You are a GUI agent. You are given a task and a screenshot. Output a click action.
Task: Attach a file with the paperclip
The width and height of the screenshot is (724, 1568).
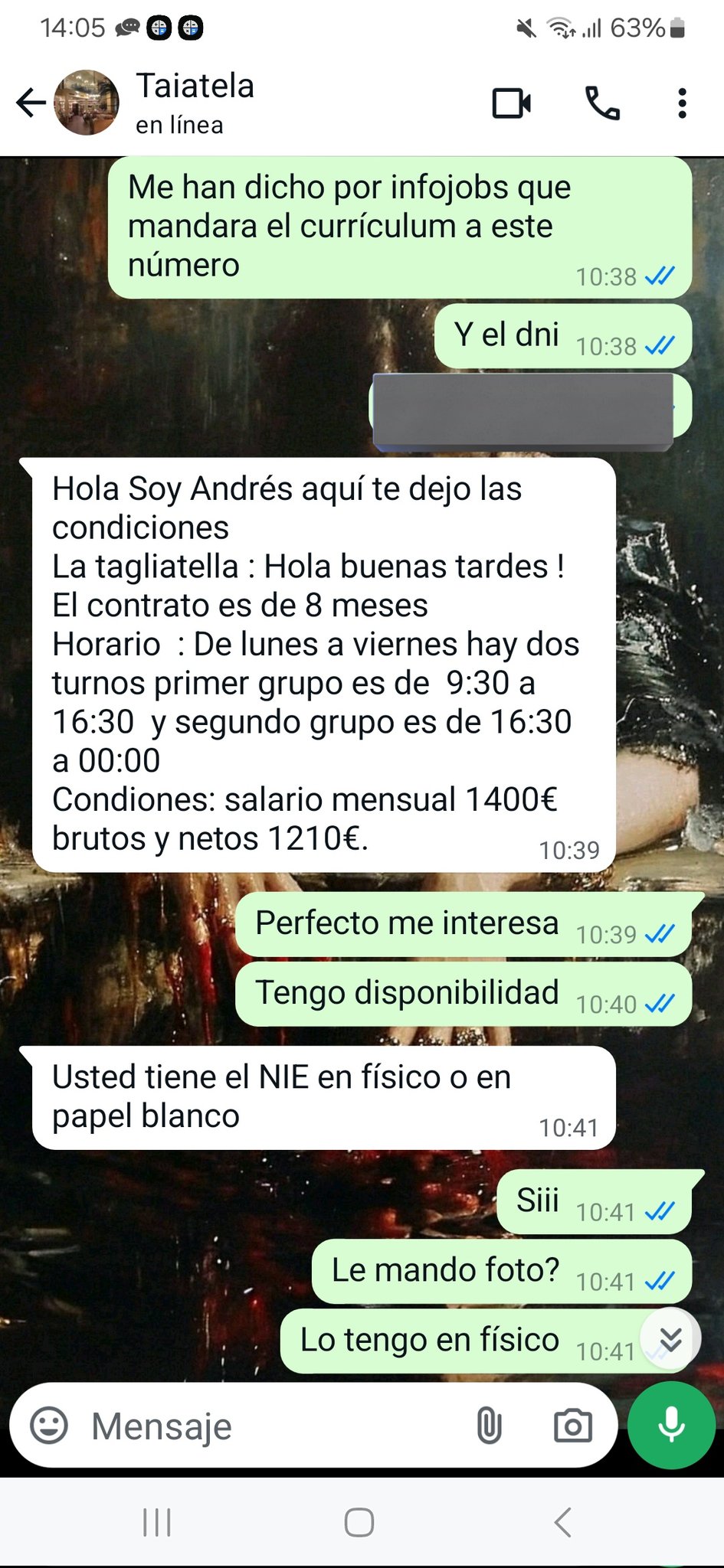click(x=489, y=1426)
